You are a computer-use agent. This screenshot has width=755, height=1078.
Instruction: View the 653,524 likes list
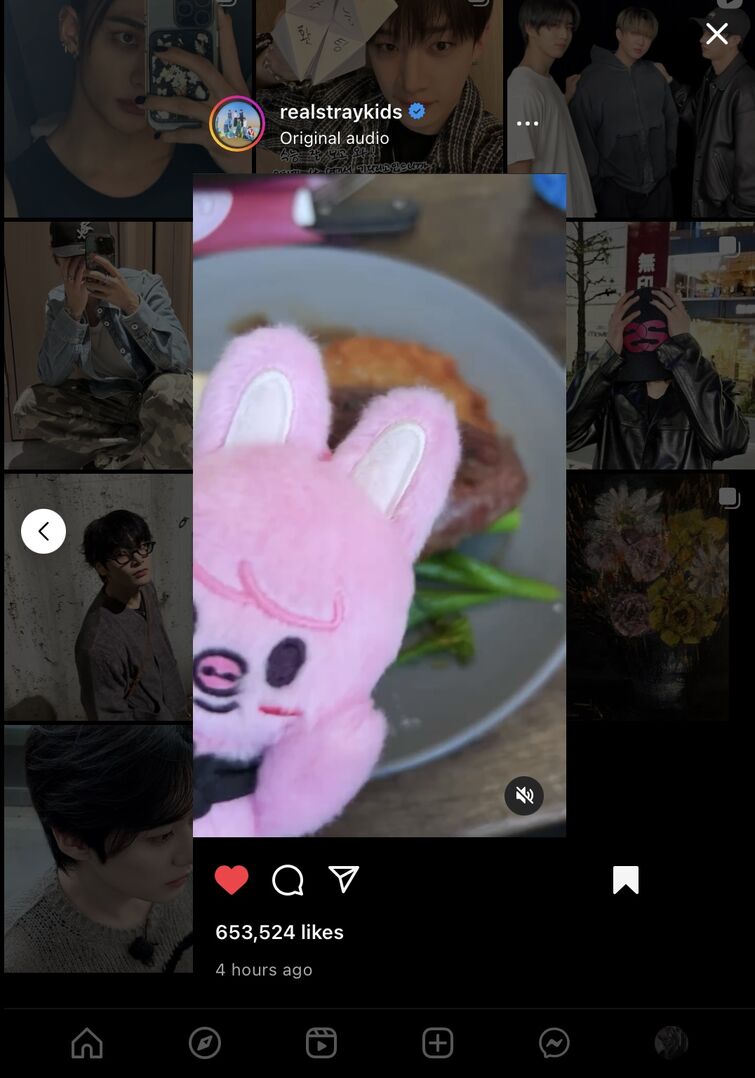279,932
